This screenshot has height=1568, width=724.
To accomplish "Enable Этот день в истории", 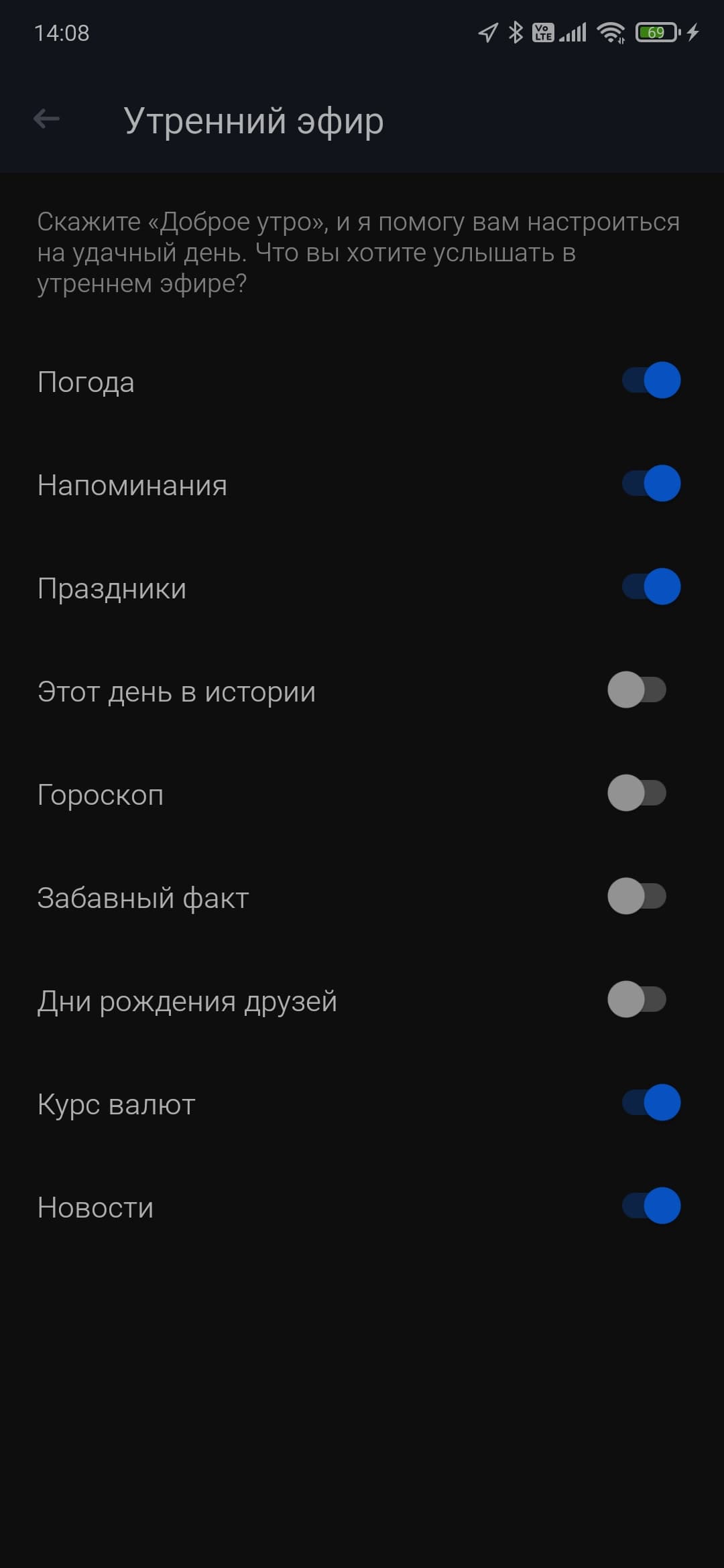I will (637, 690).
